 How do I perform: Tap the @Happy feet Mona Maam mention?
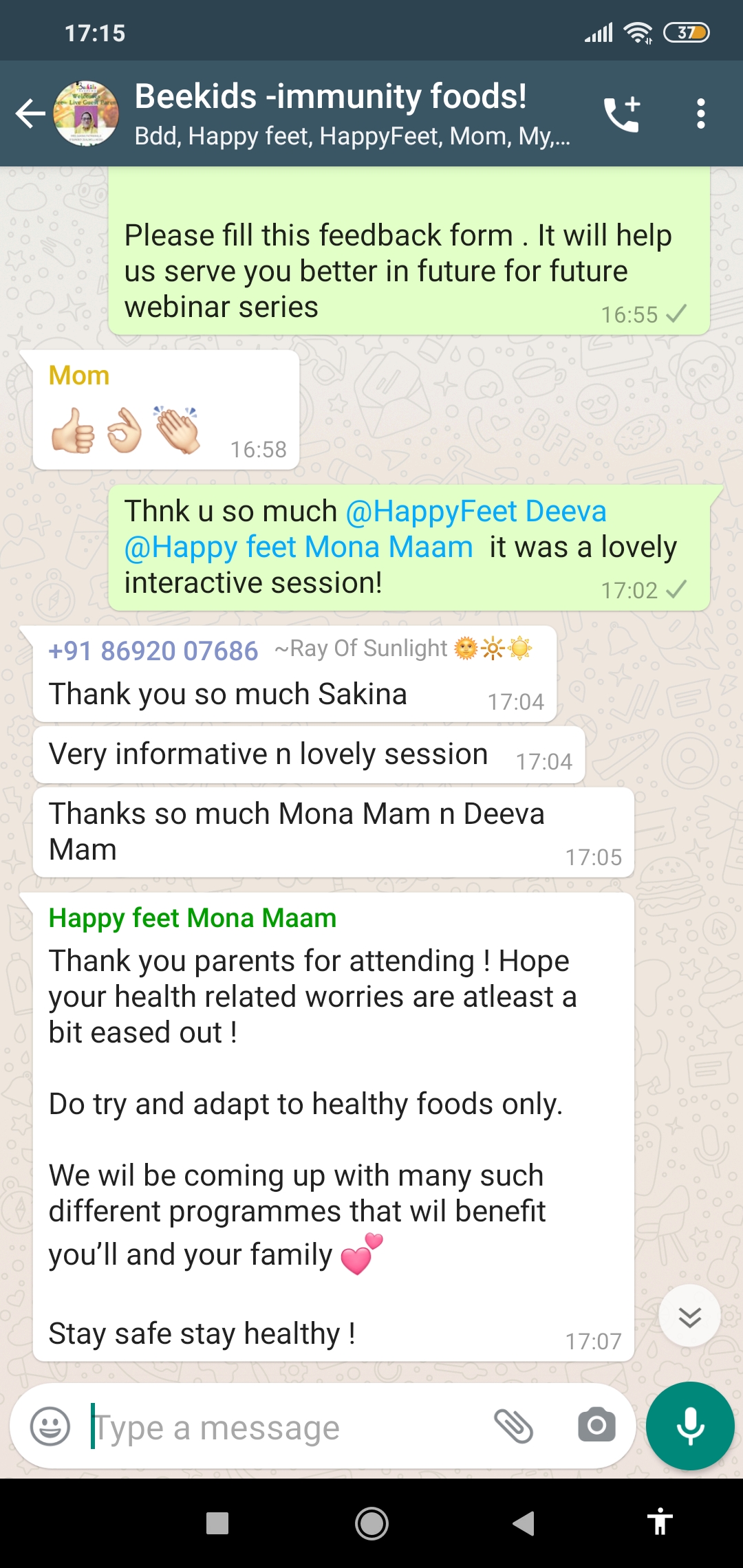coord(299,547)
